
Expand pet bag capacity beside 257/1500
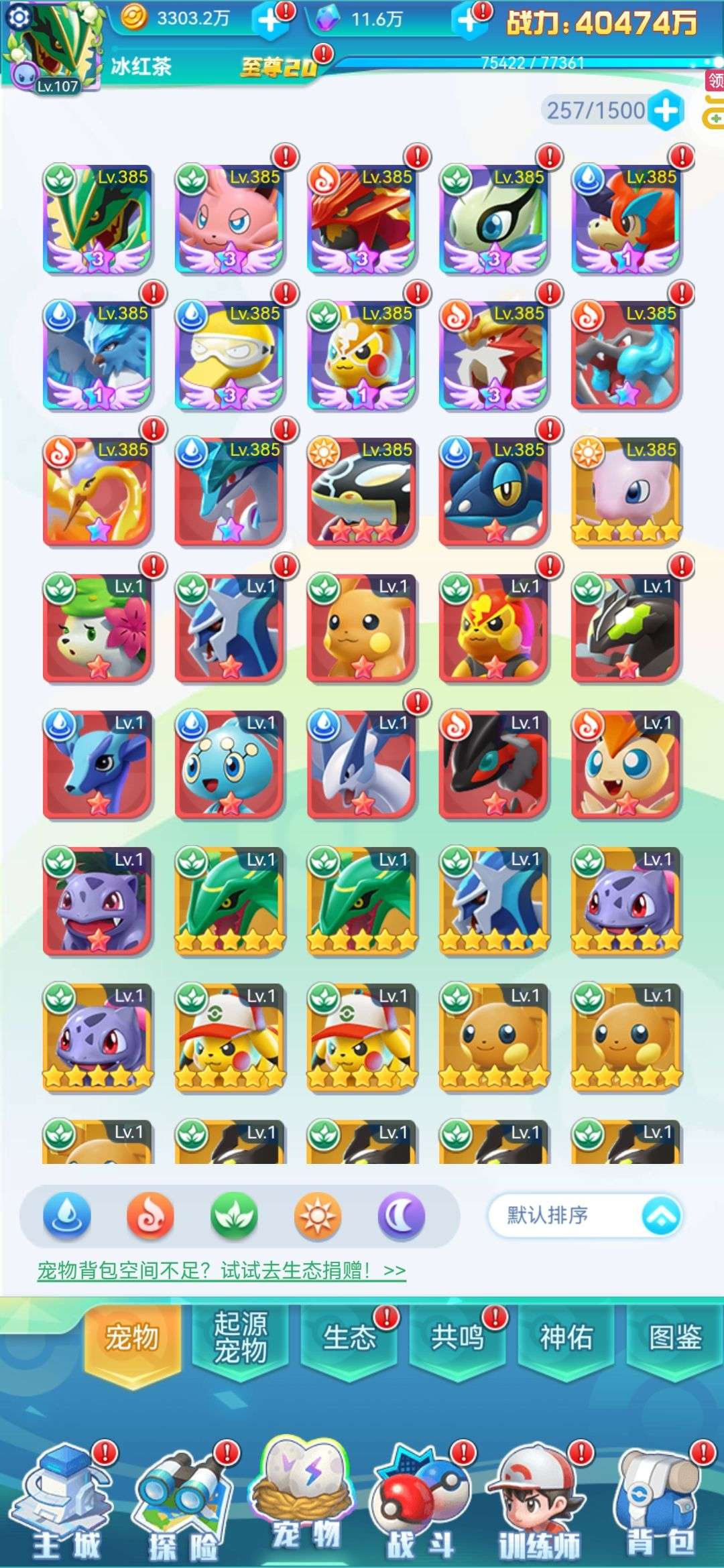(x=666, y=111)
